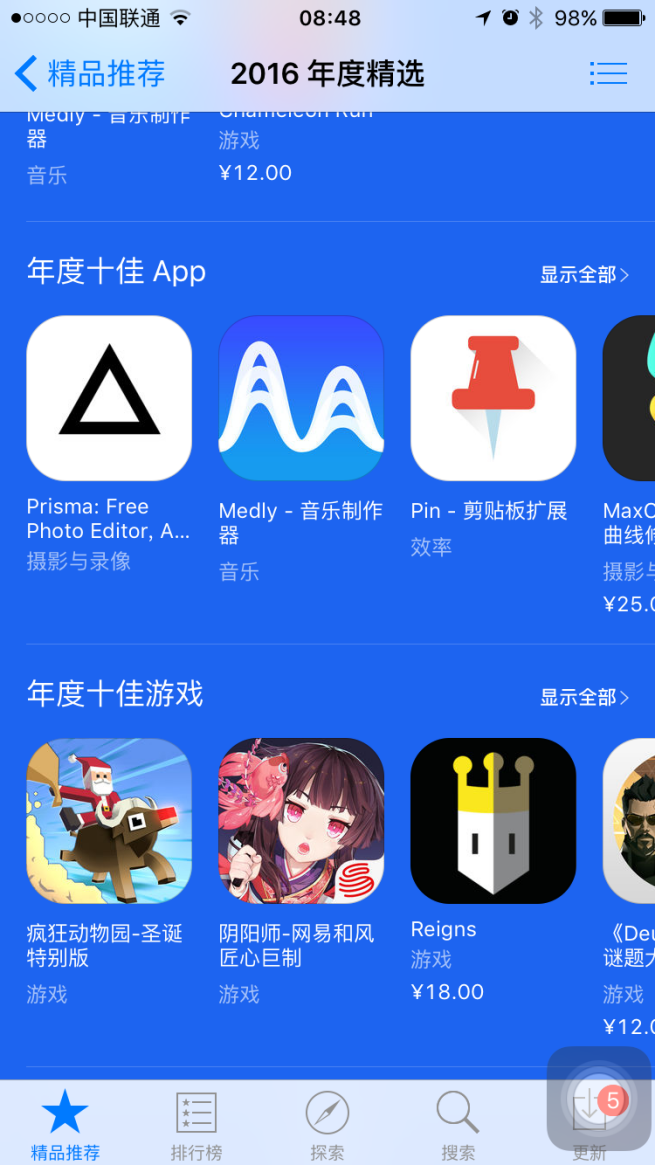Switch to the 更新 tab

point(589,1125)
